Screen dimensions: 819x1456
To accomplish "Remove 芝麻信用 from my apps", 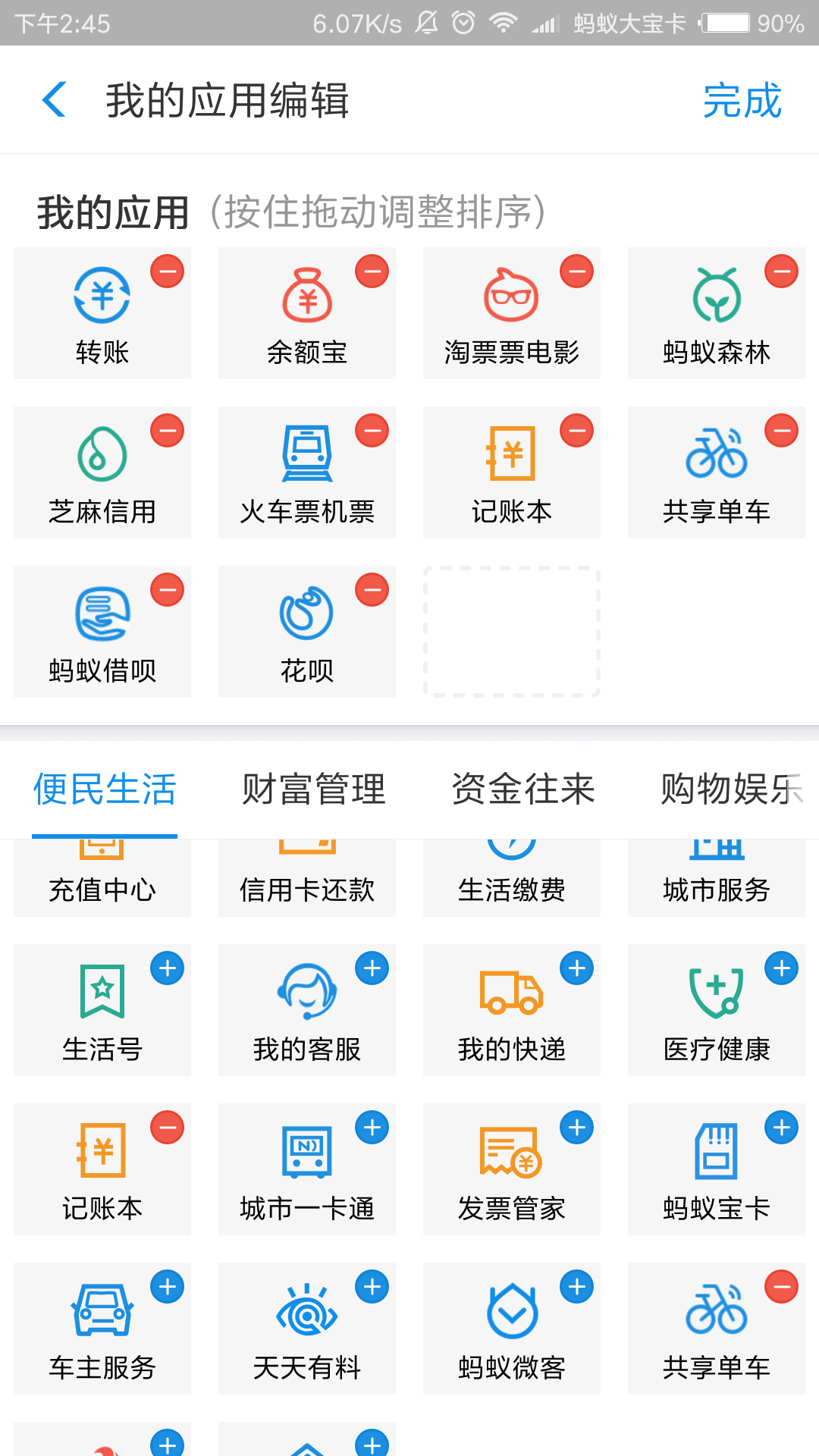I will 167,431.
